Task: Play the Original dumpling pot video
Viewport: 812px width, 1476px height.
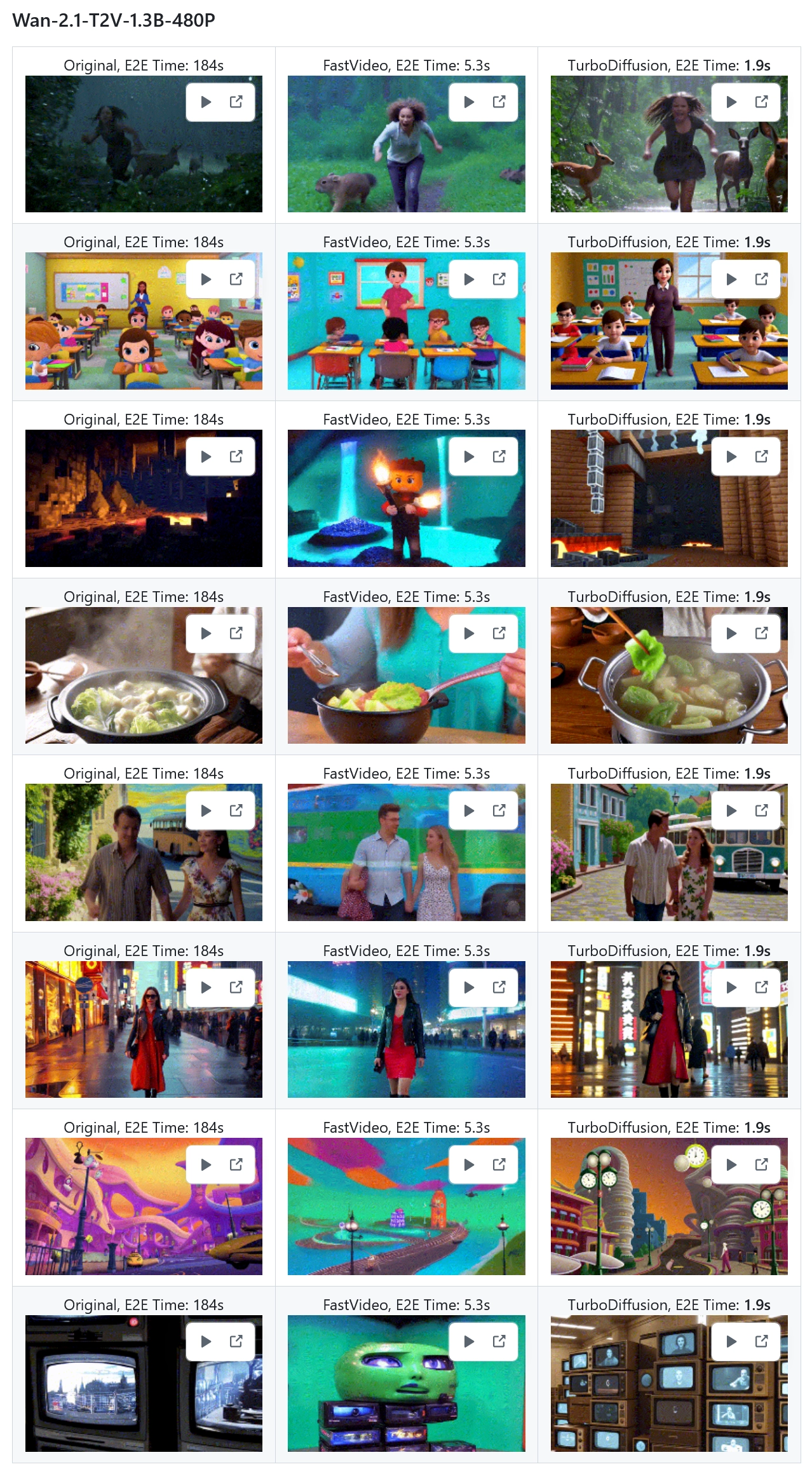Action: pyautogui.click(x=206, y=633)
